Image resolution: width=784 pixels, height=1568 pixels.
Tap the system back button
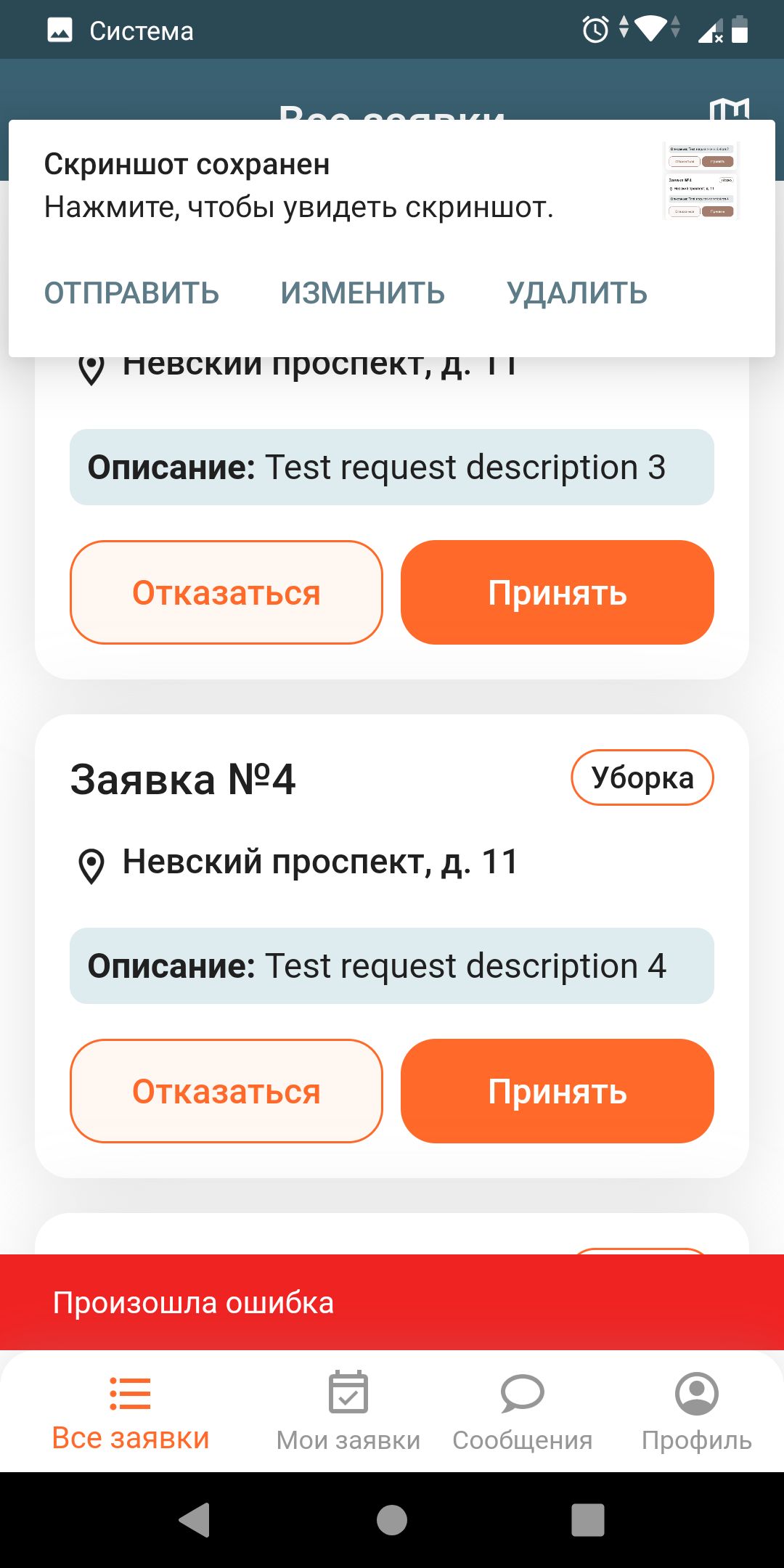(195, 1520)
